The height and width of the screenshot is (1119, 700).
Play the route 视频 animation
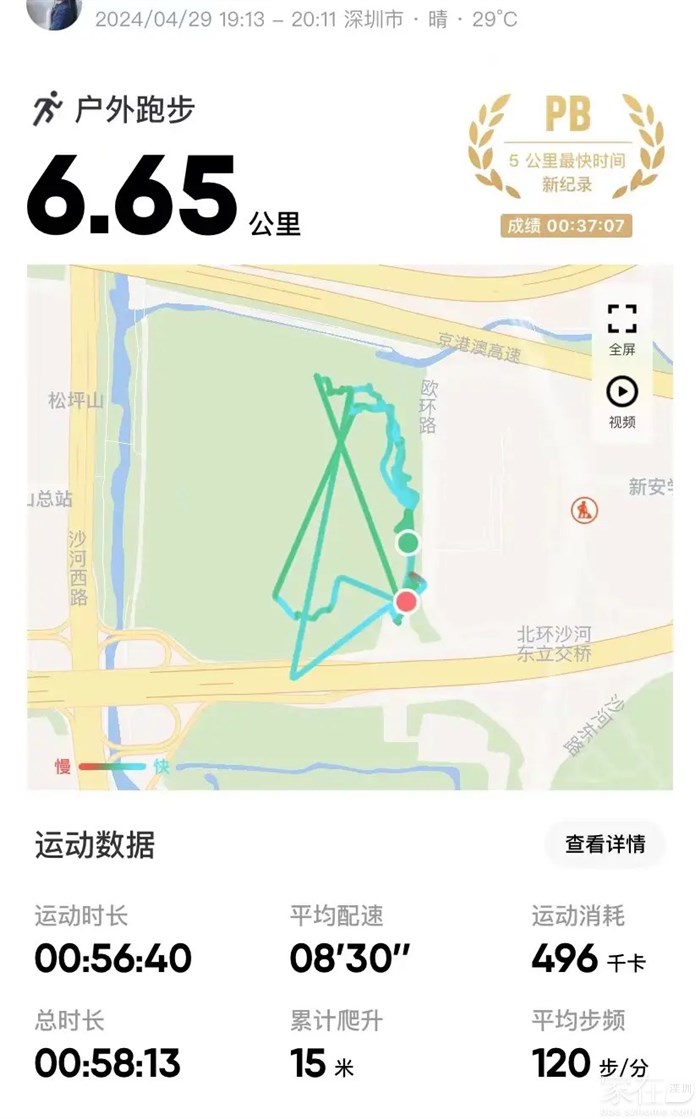point(622,400)
